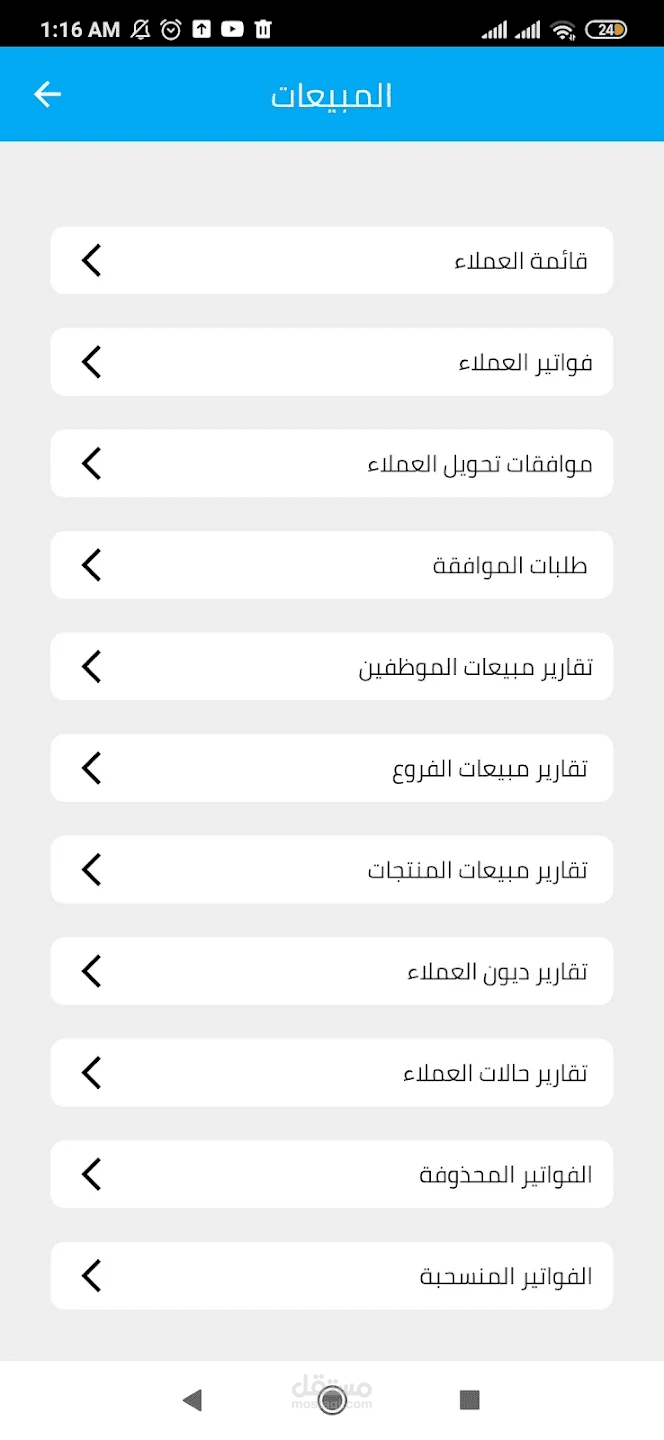
Task: Go back using the header arrow
Action: click(x=47, y=94)
